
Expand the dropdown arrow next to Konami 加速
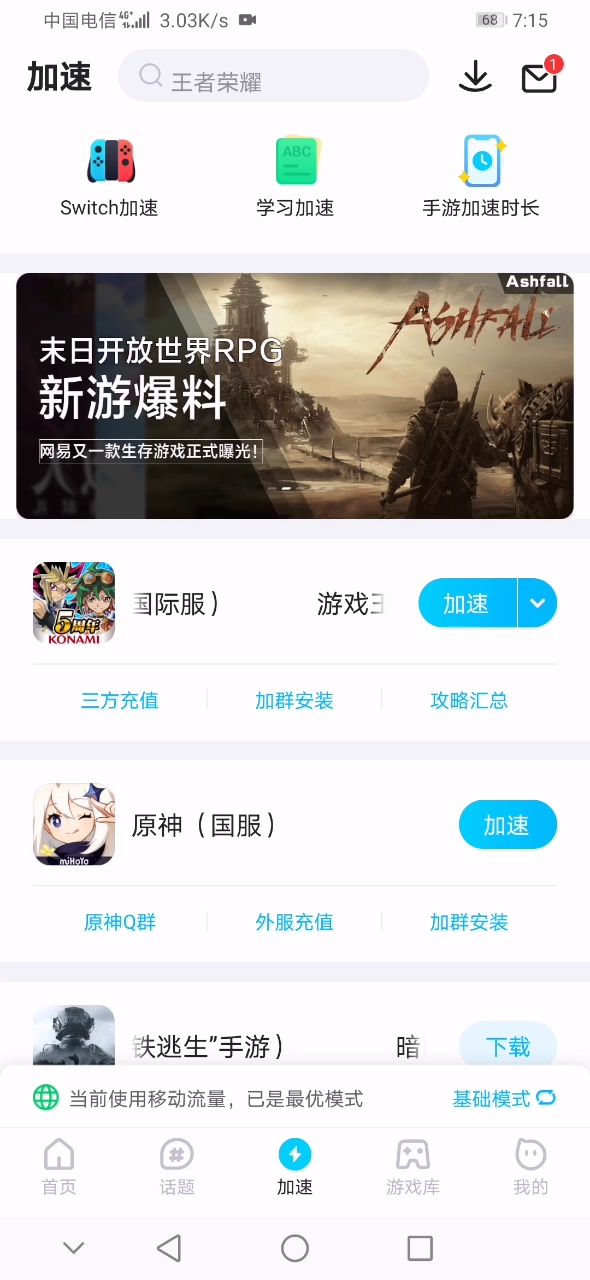coord(537,603)
